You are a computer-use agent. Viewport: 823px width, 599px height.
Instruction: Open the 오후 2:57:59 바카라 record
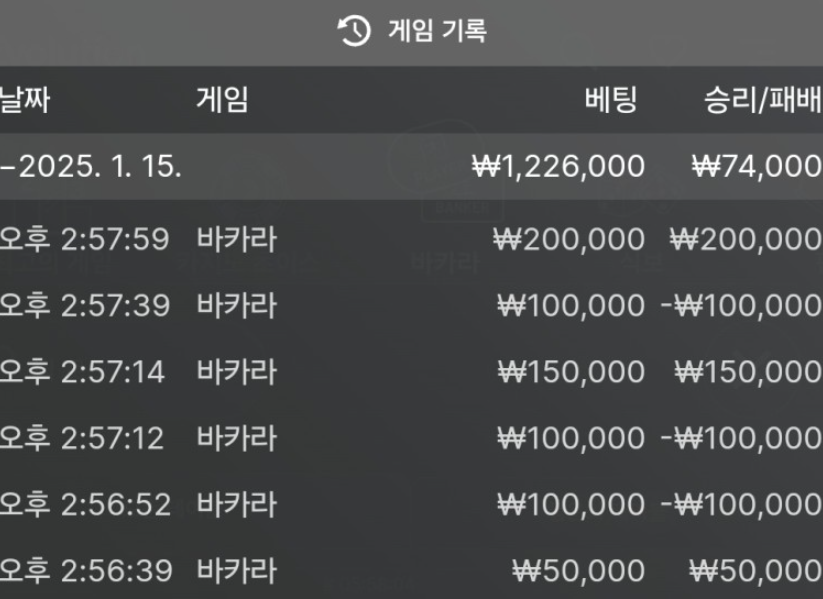[x=411, y=240]
